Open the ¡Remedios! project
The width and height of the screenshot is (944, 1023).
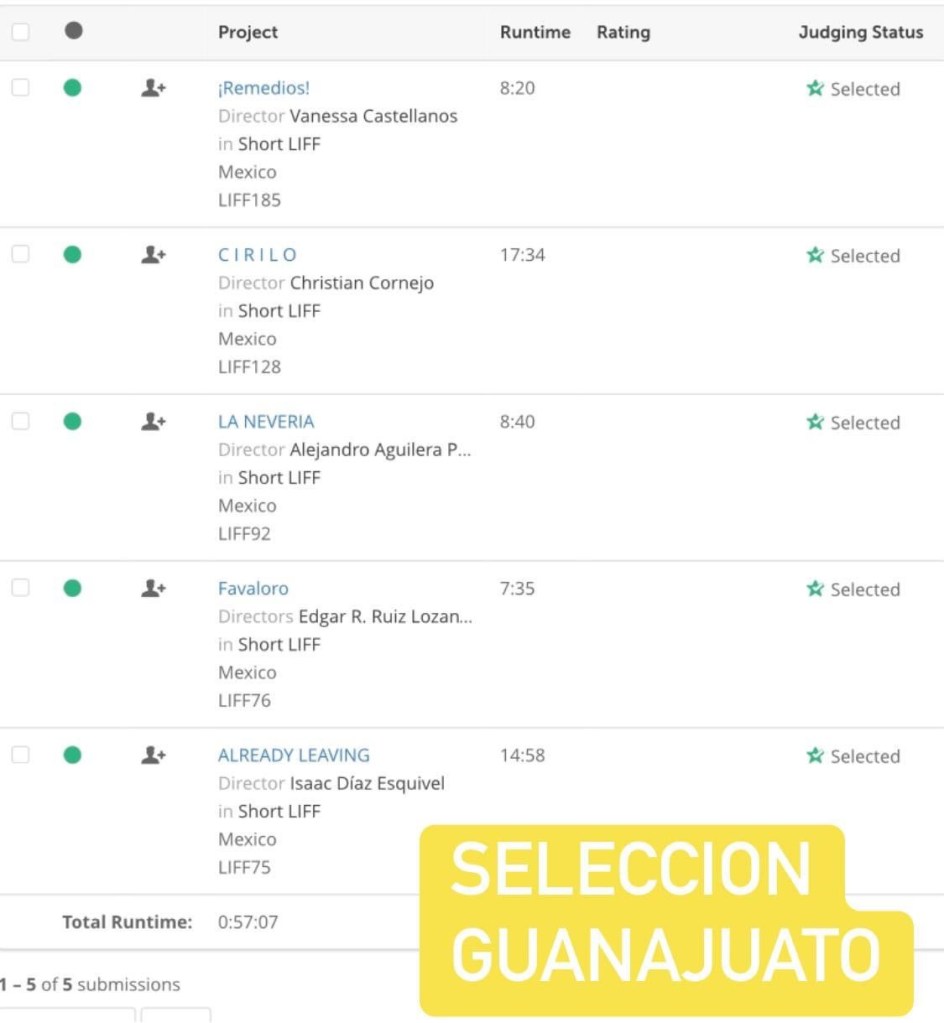pyautogui.click(x=264, y=88)
